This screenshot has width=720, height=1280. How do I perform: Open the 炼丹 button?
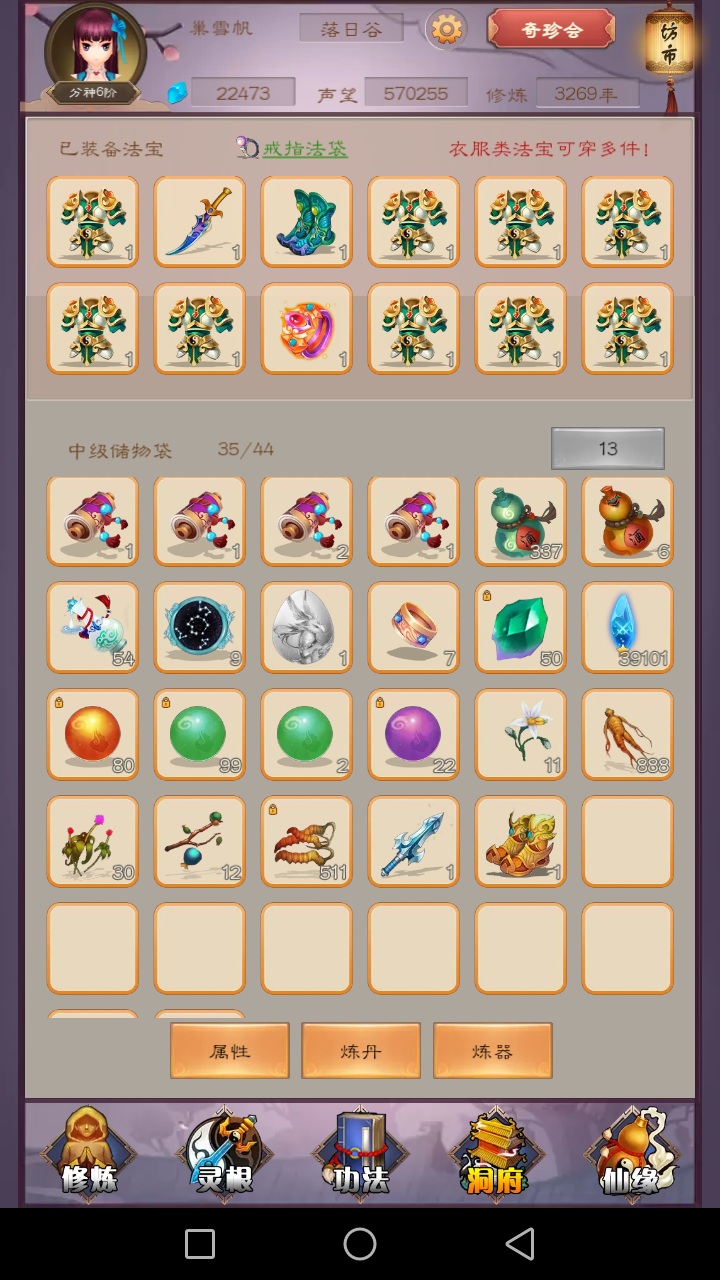click(x=361, y=1051)
